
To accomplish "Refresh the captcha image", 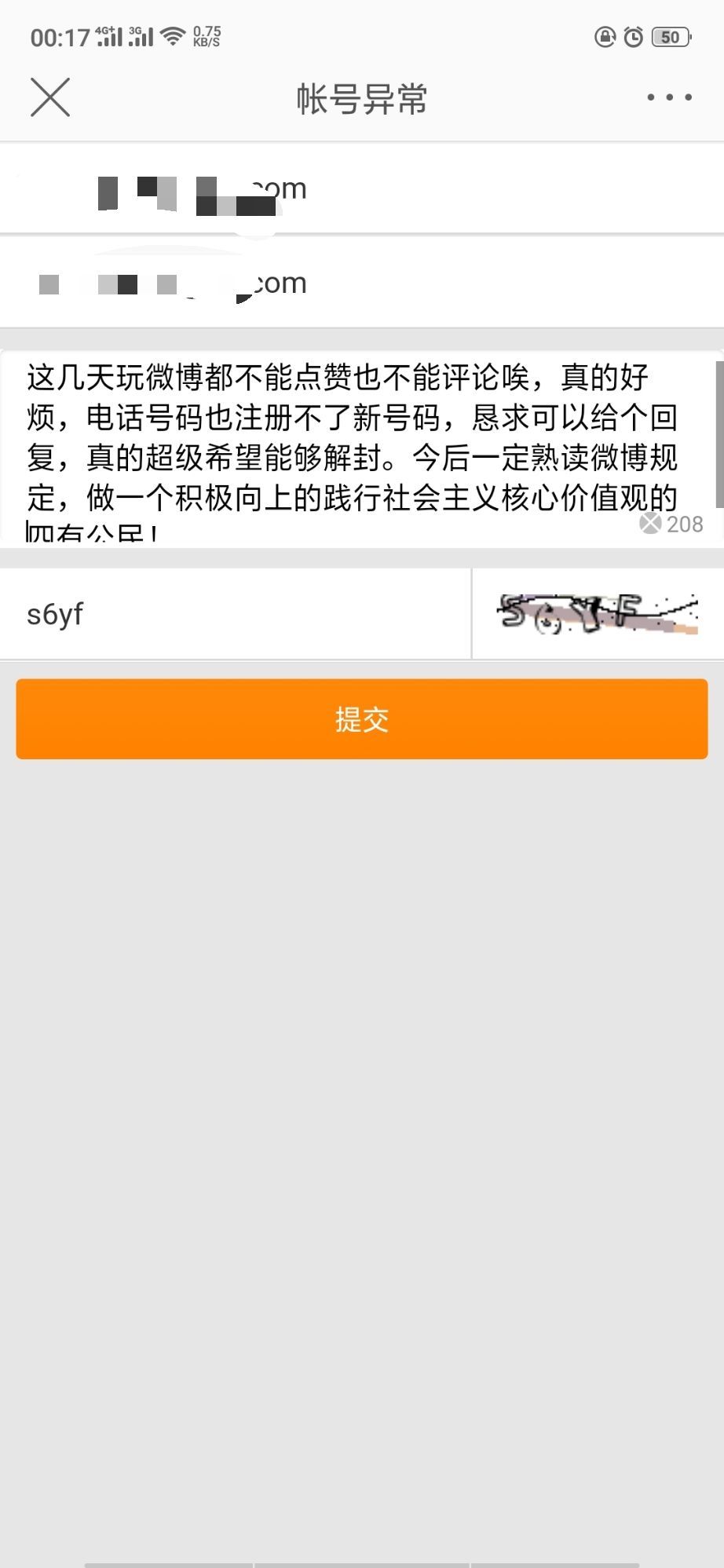I will click(598, 614).
